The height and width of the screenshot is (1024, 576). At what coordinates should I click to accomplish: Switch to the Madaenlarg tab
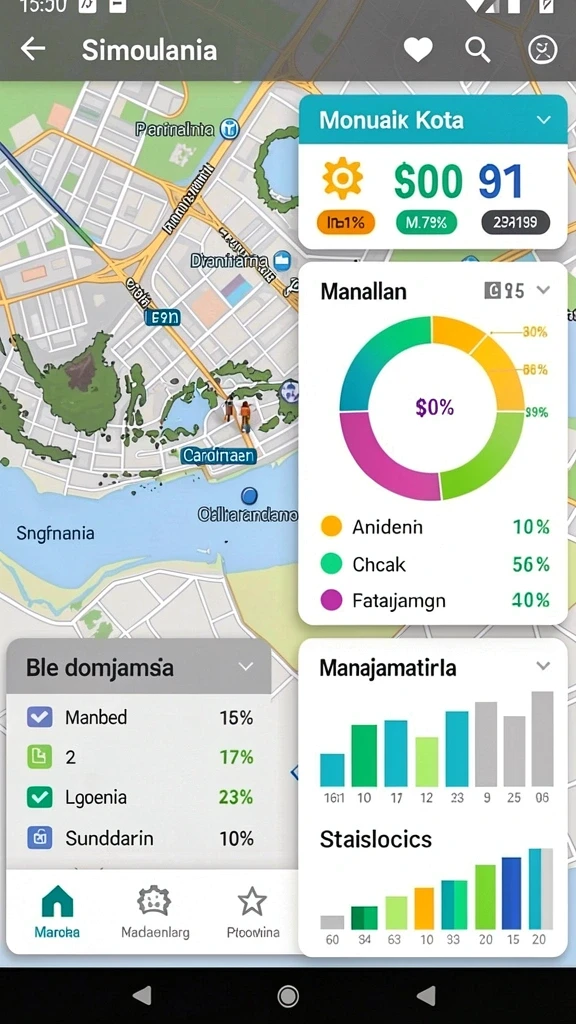coord(155,912)
